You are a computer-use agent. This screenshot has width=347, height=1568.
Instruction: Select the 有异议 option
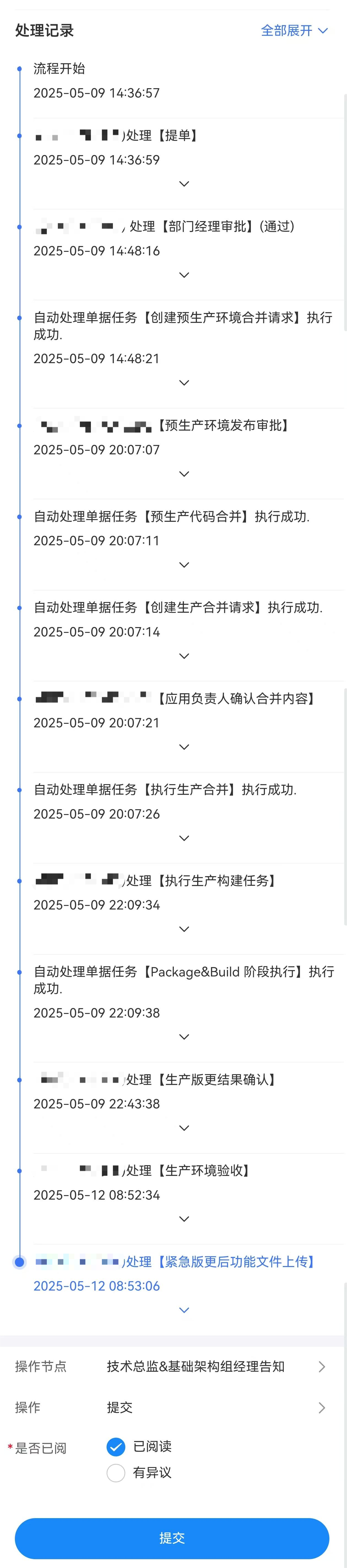[x=116, y=1473]
